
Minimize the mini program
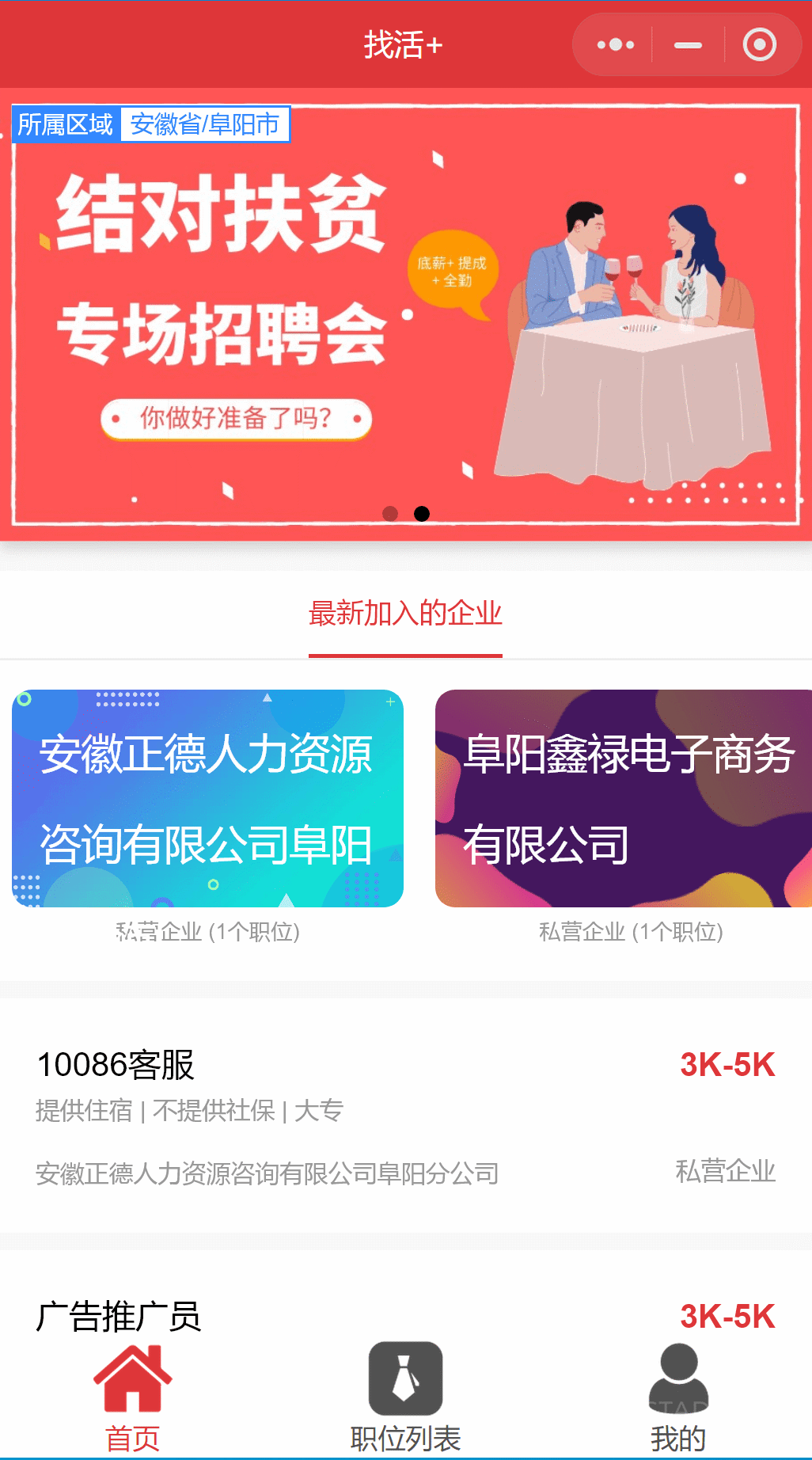pyautogui.click(x=688, y=45)
